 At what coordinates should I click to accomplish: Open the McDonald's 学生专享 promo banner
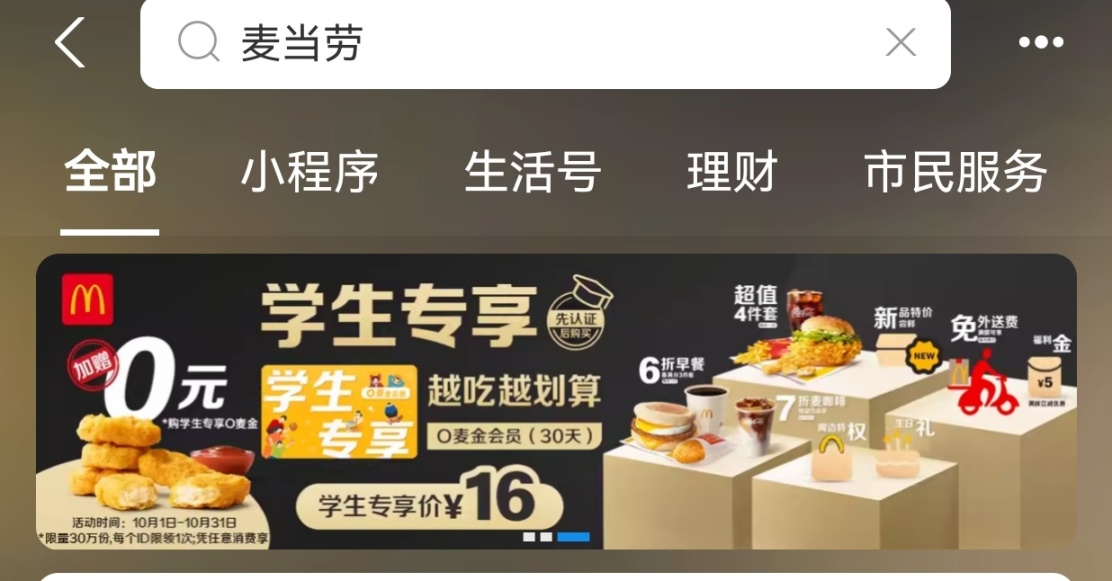pyautogui.click(x=556, y=400)
